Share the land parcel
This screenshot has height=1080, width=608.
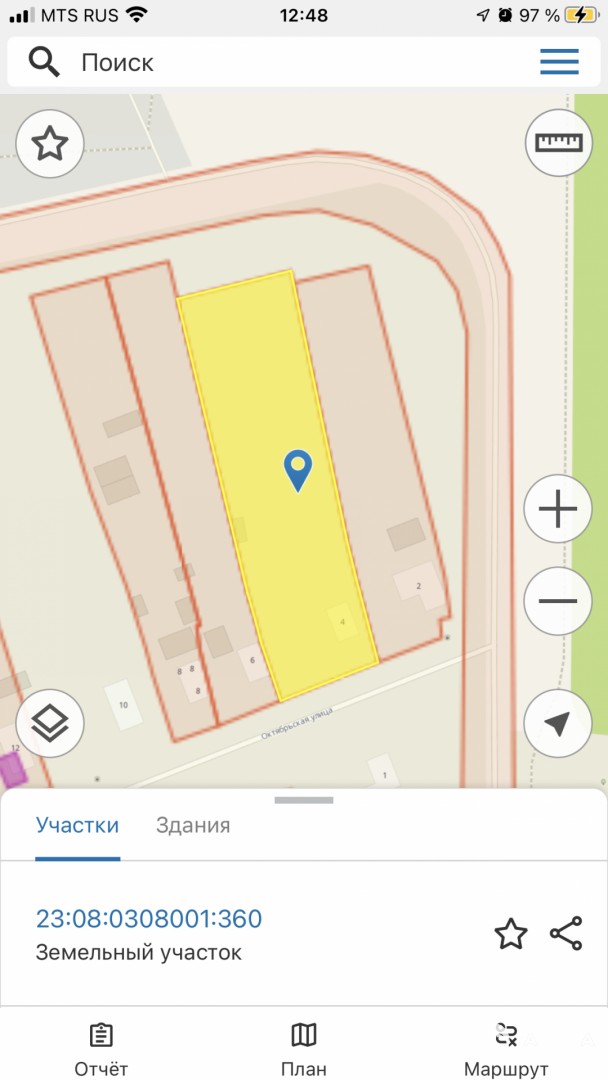pos(566,934)
